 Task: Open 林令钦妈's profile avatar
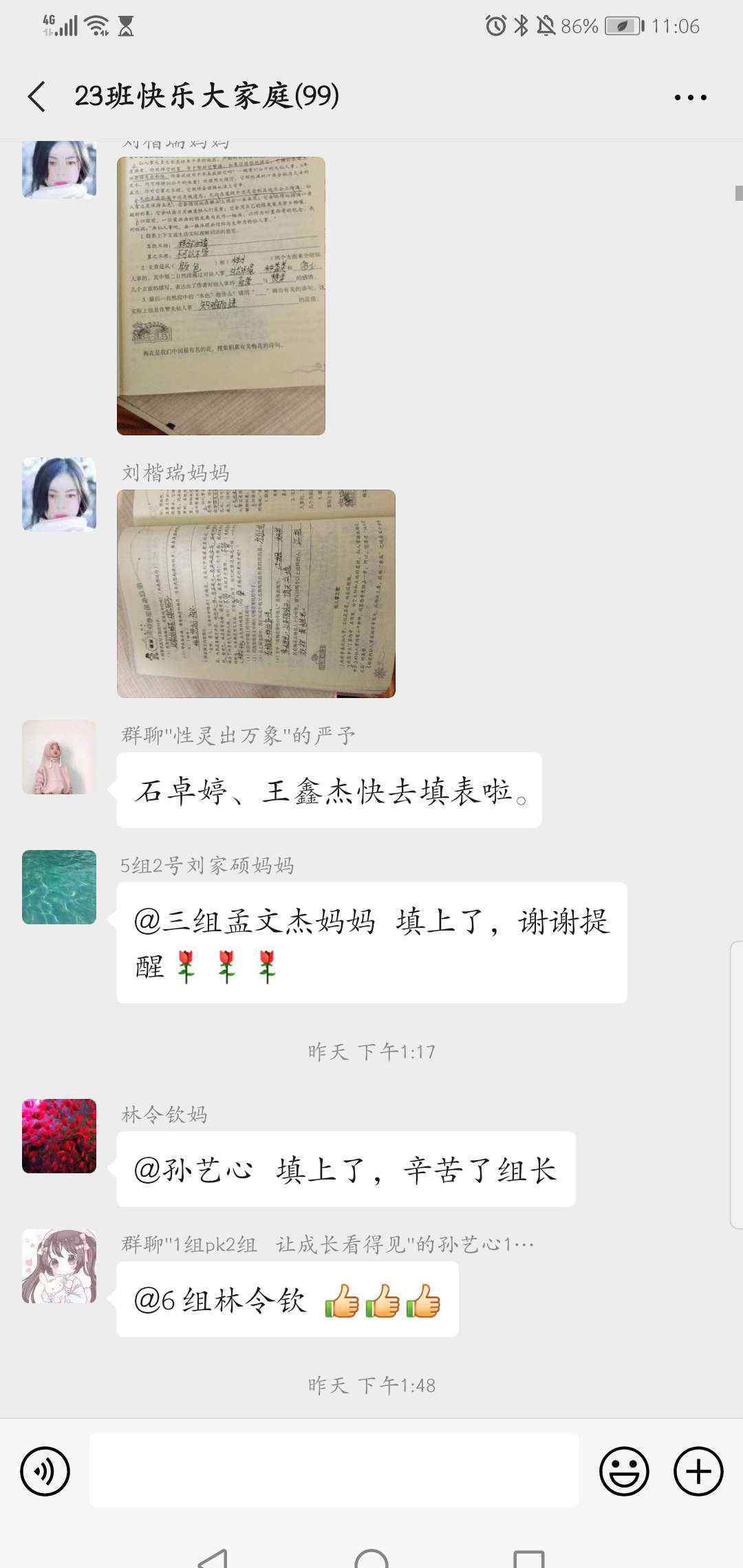coord(59,1136)
